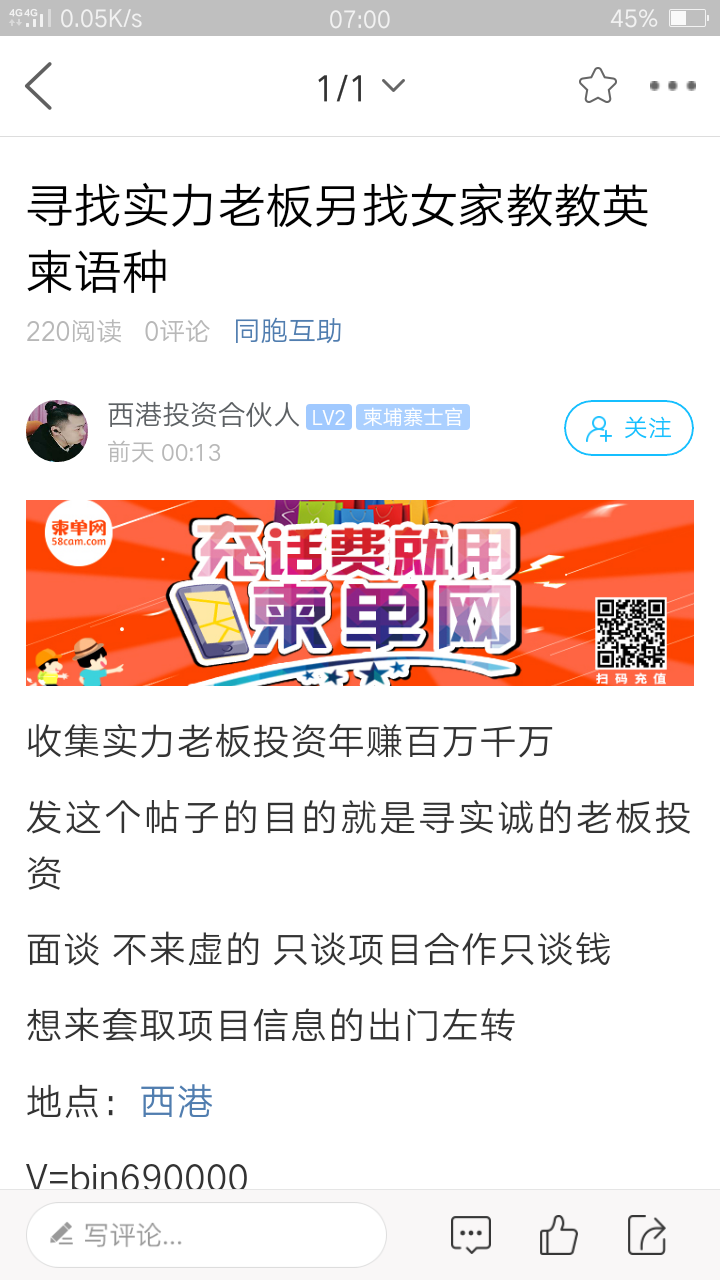Like this post with thumbs-up
The image size is (720, 1280).
(558, 1235)
